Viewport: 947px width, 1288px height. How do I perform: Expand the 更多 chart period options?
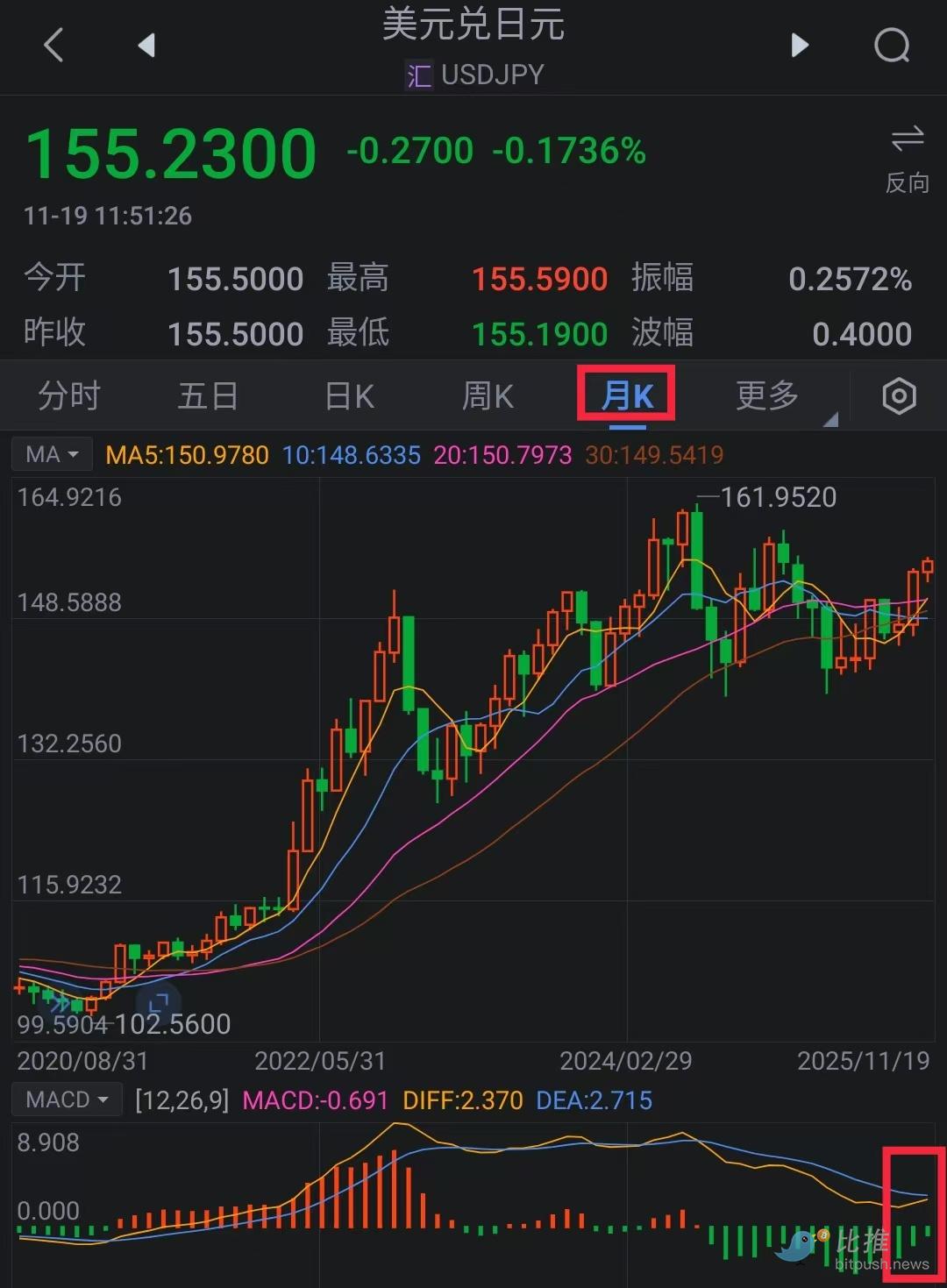pyautogui.click(x=768, y=396)
